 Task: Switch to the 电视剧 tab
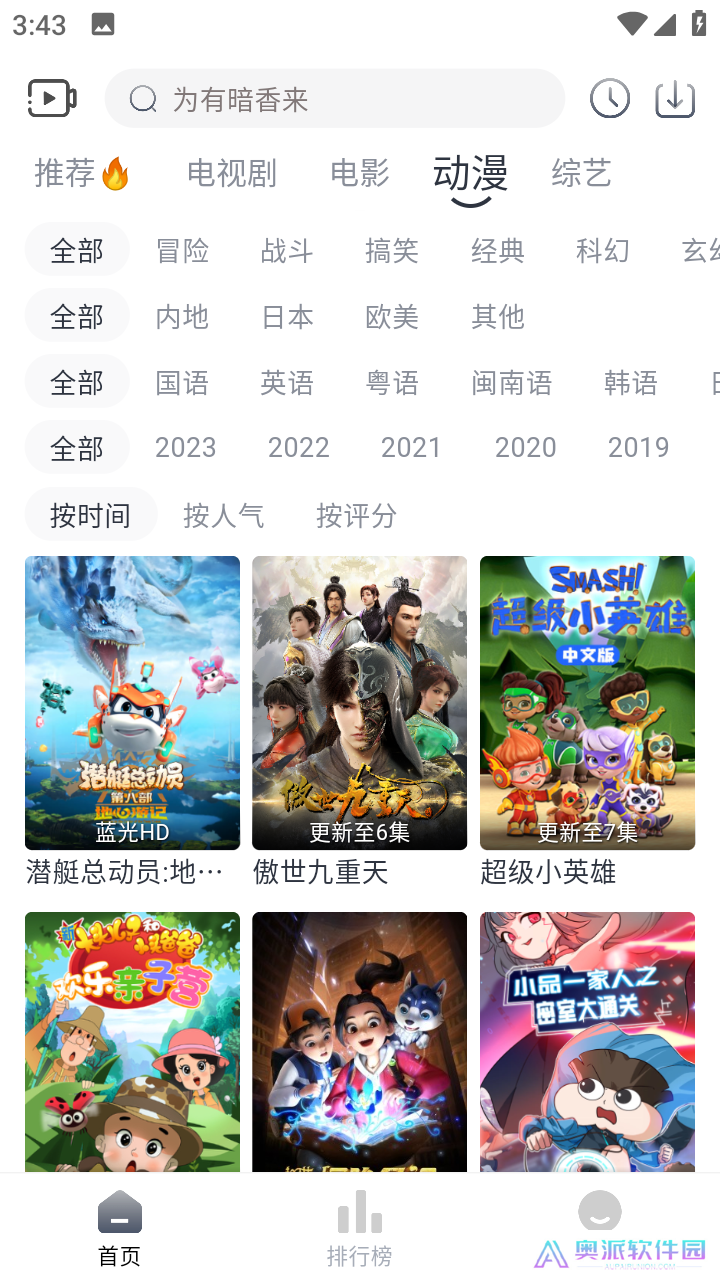tap(231, 173)
